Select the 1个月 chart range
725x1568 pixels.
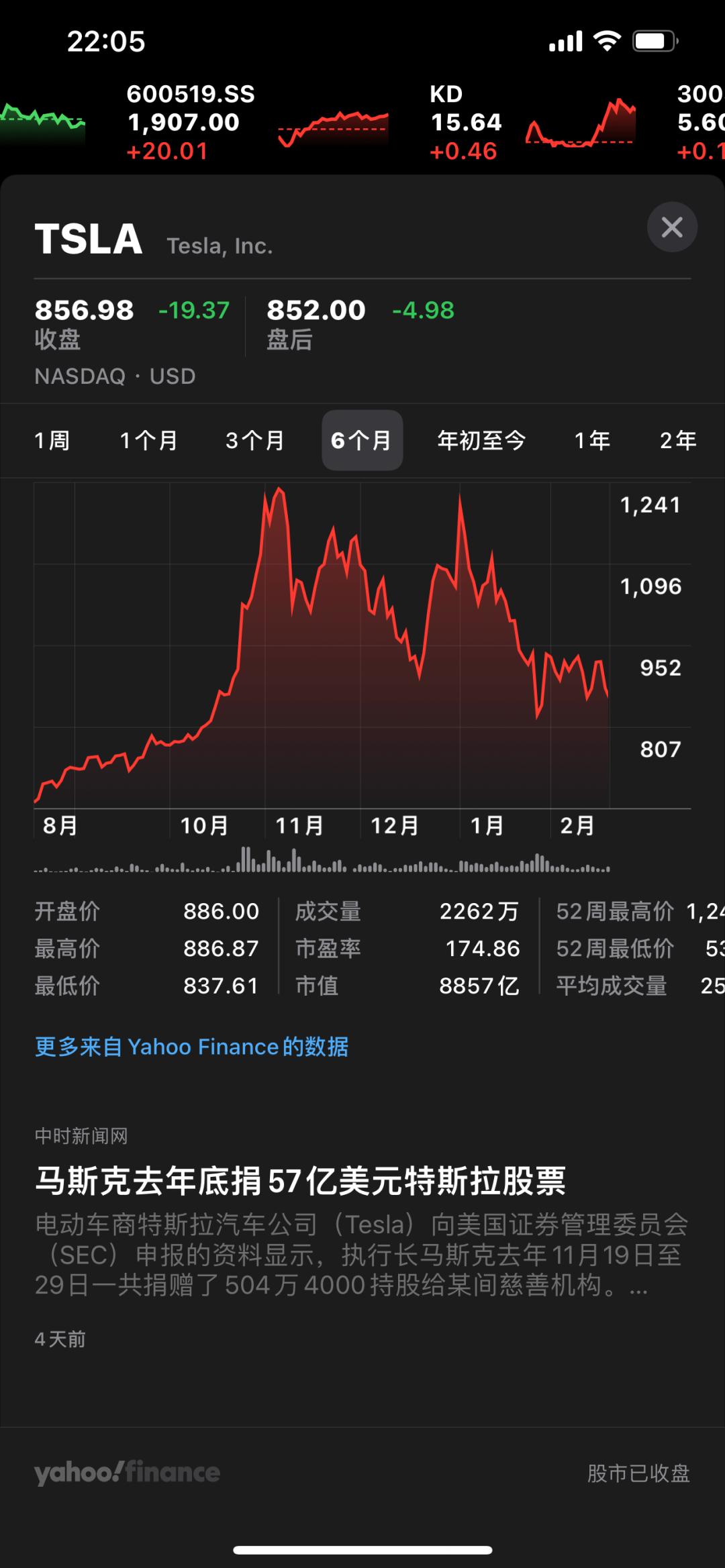pyautogui.click(x=148, y=440)
